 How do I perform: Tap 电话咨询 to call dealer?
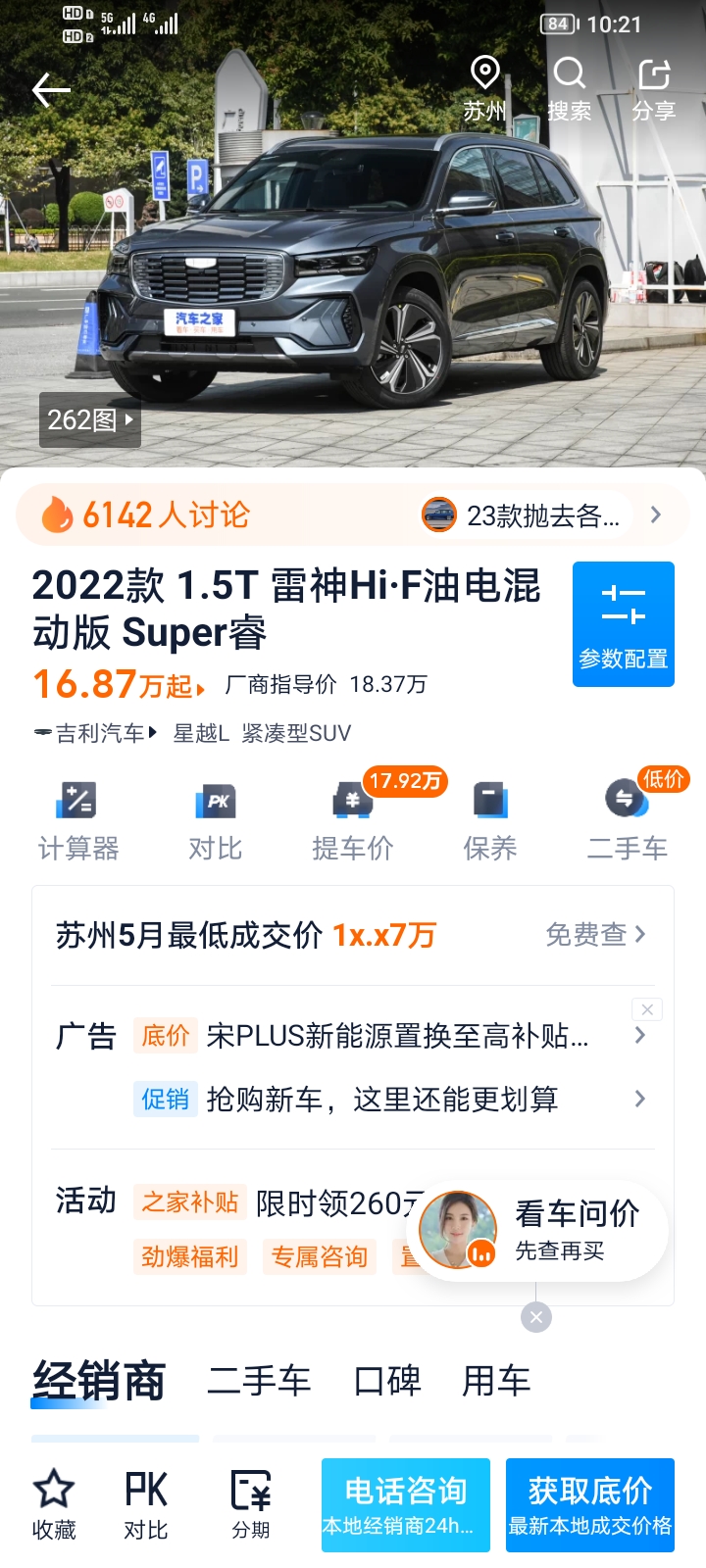406,1505
